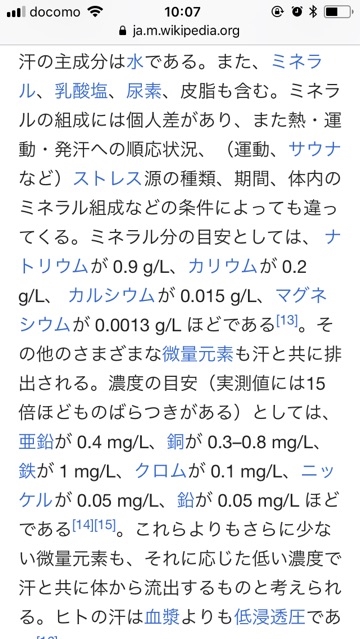Screen dimensions: 360x639
Task: Follow the 亜鉛 link
Action: tap(36, 442)
